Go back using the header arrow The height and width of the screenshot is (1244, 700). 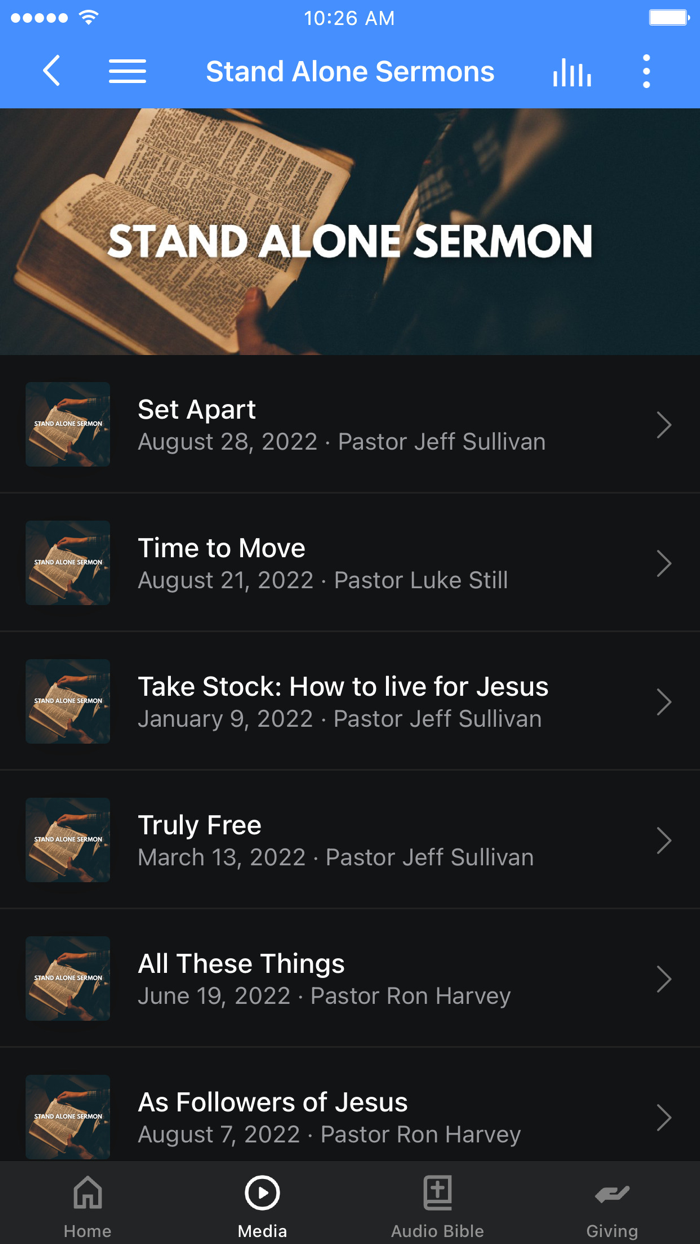[52, 71]
